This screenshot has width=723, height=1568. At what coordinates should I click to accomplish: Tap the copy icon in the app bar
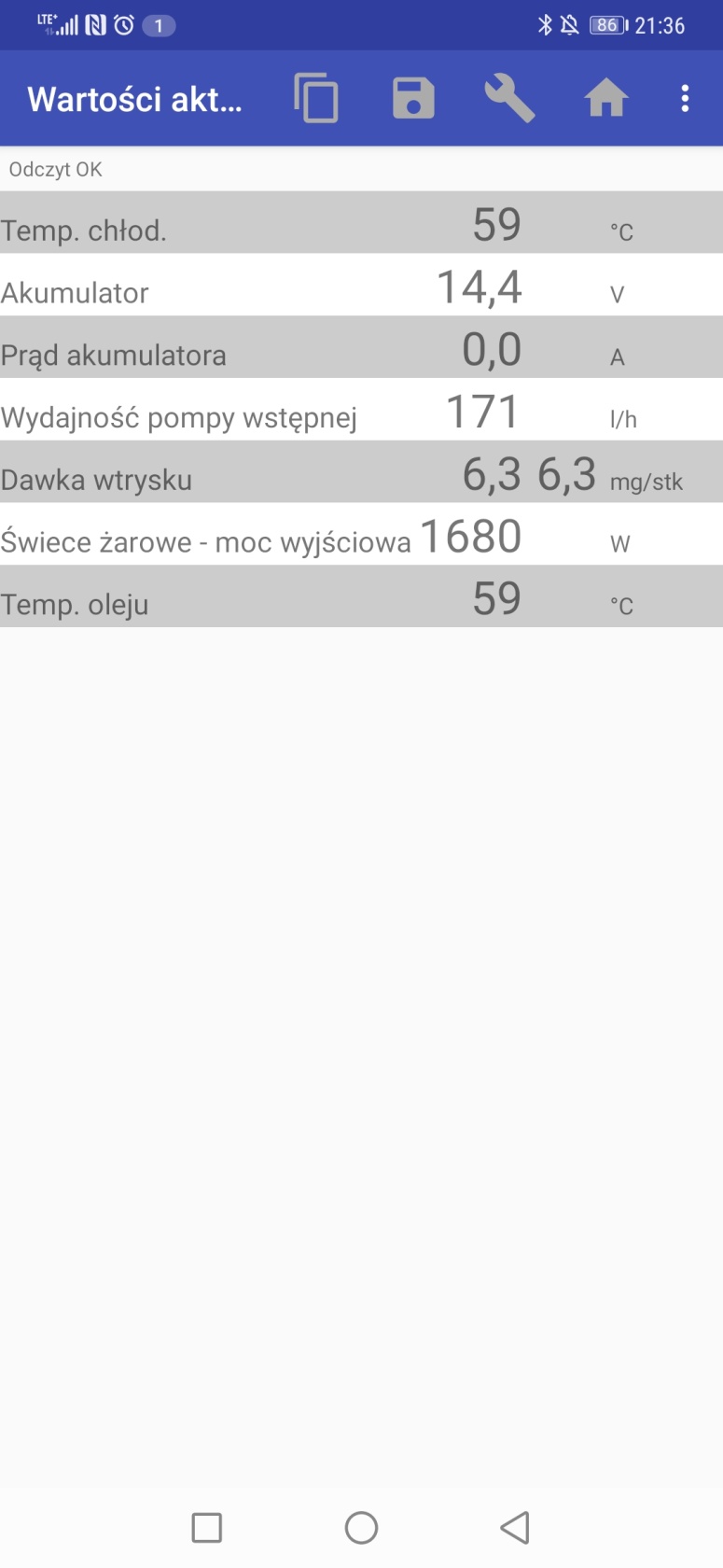coord(316,98)
